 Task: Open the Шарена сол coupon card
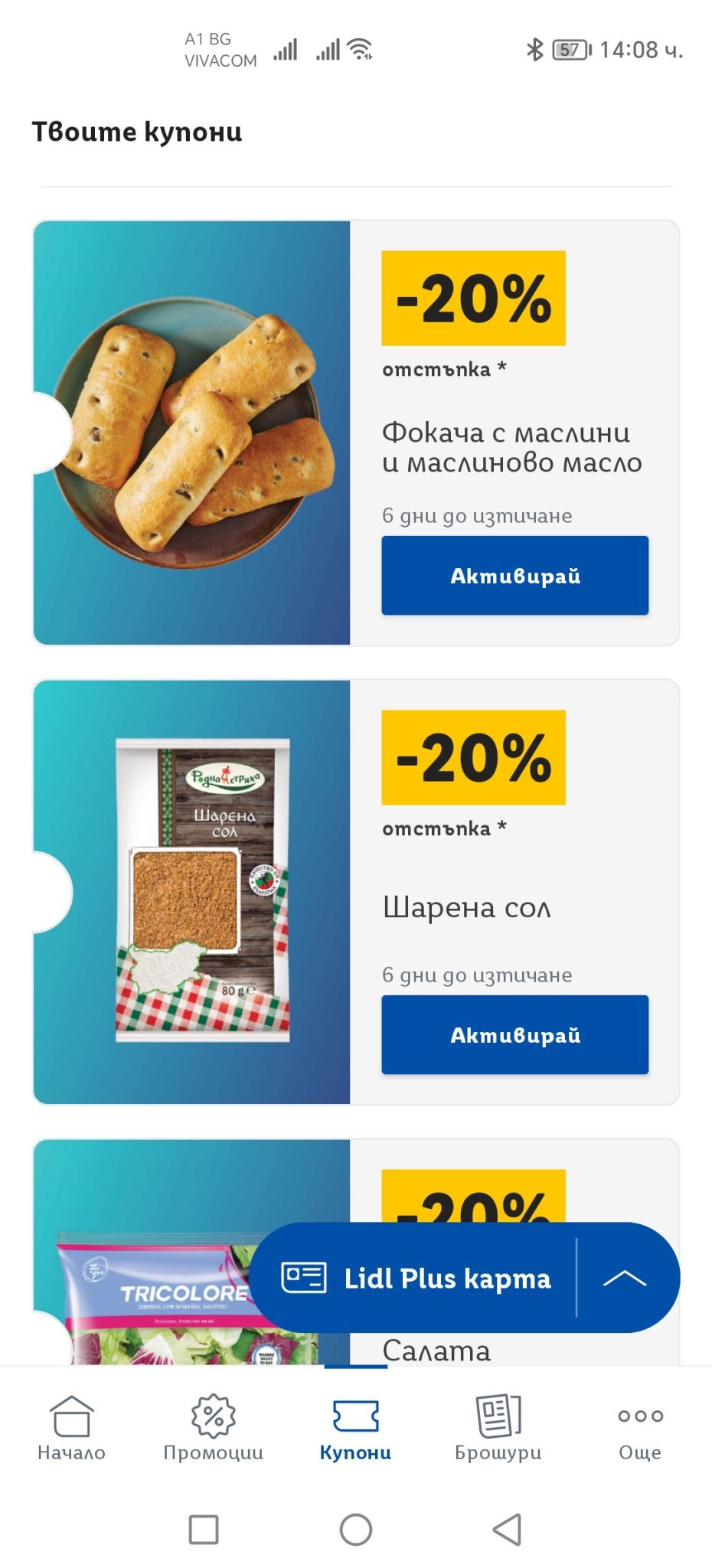[191, 892]
